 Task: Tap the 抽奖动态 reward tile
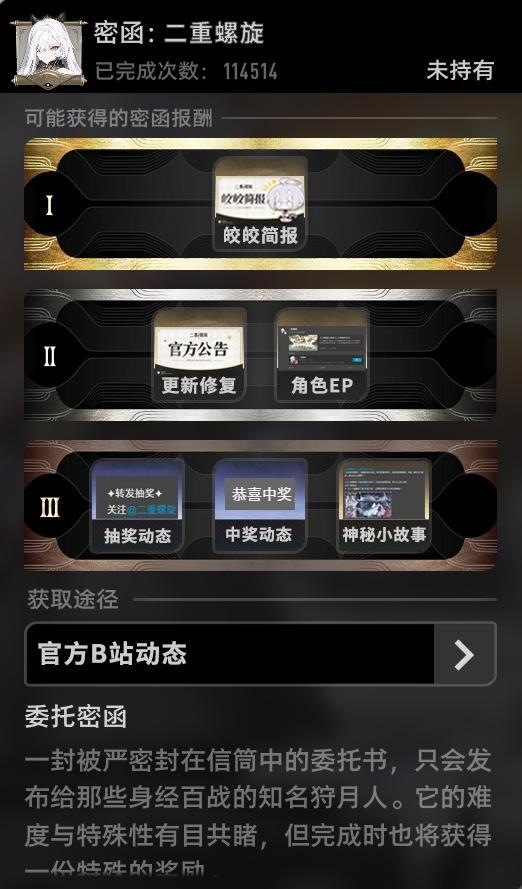click(137, 506)
